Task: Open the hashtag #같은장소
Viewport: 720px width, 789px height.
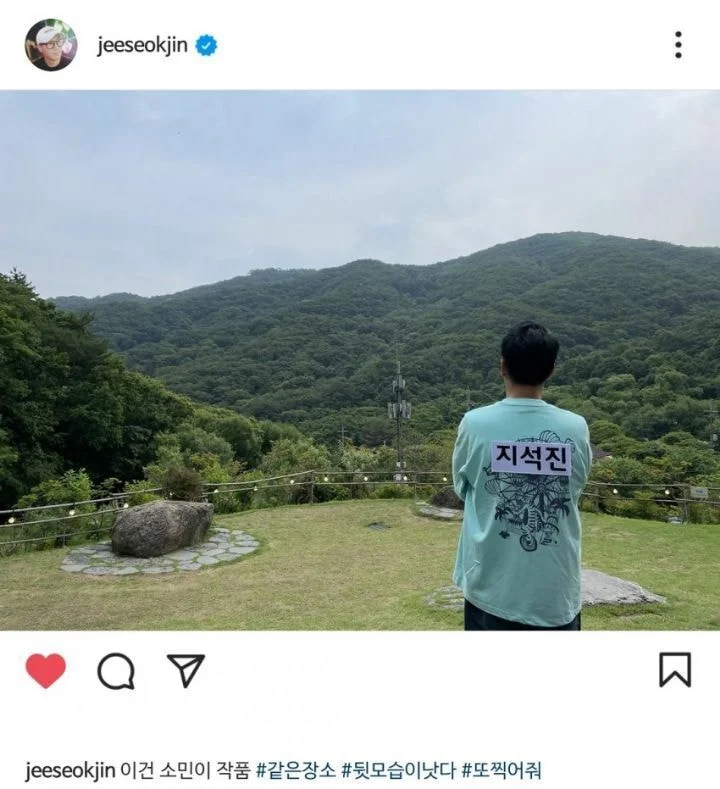Action: [296, 771]
